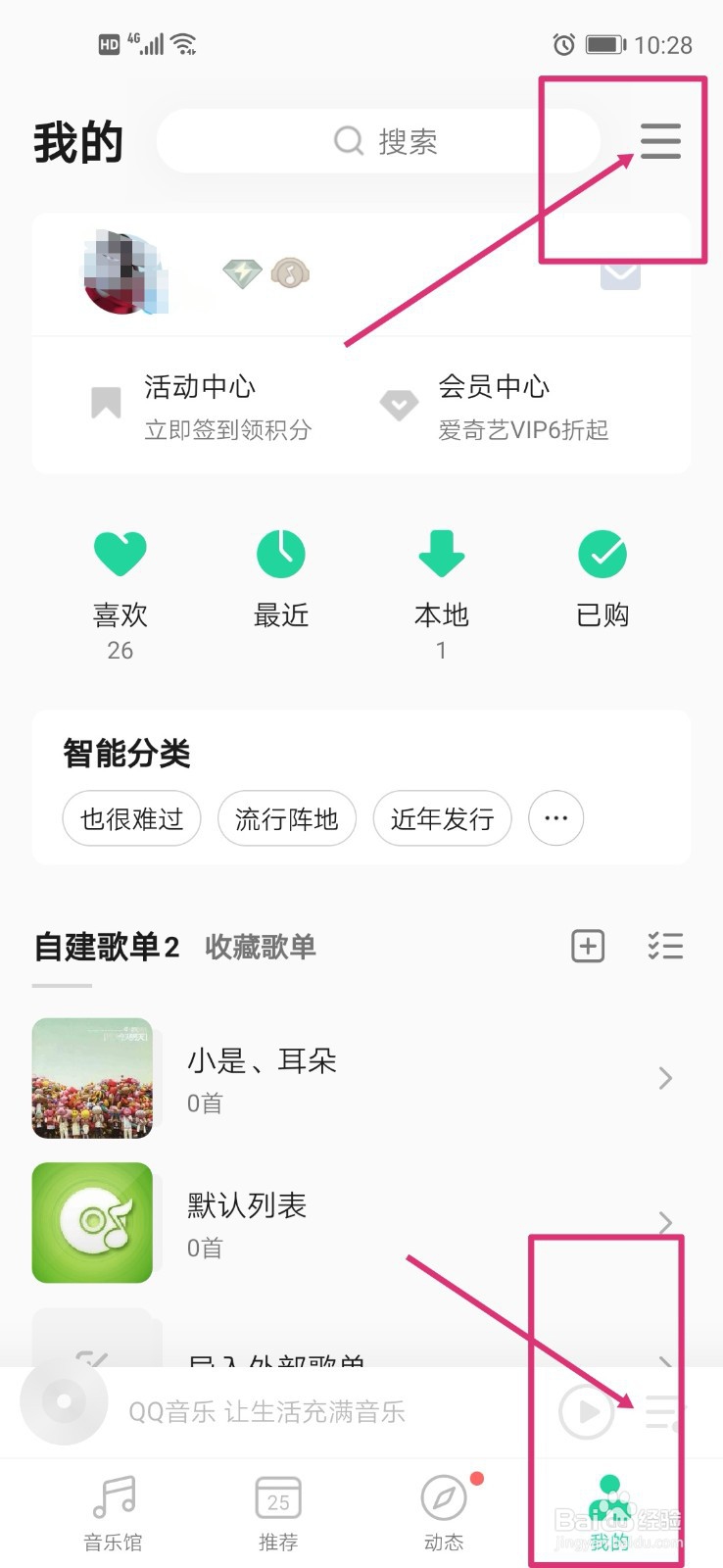The height and width of the screenshot is (1568, 723).
Task: Open the playback queue icon near player bar
Action: pos(661,1411)
